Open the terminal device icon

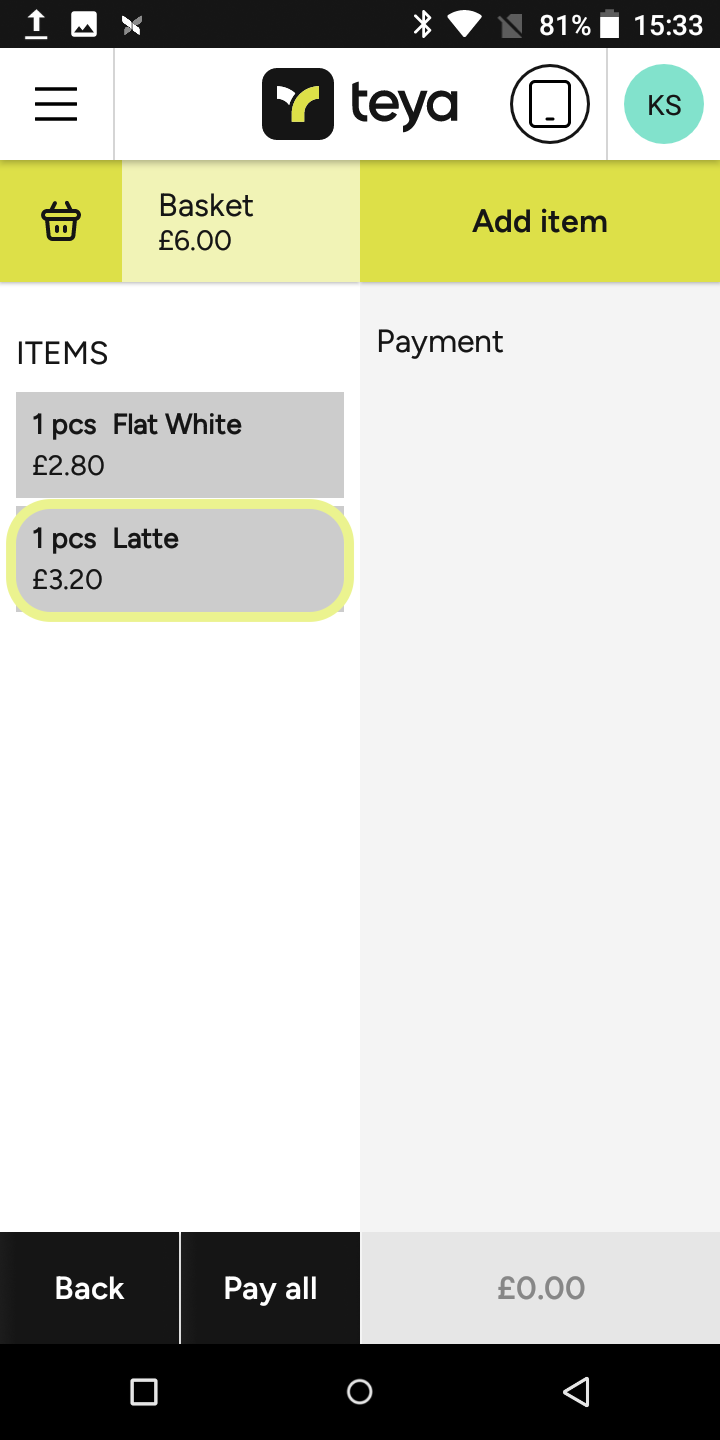coord(549,104)
